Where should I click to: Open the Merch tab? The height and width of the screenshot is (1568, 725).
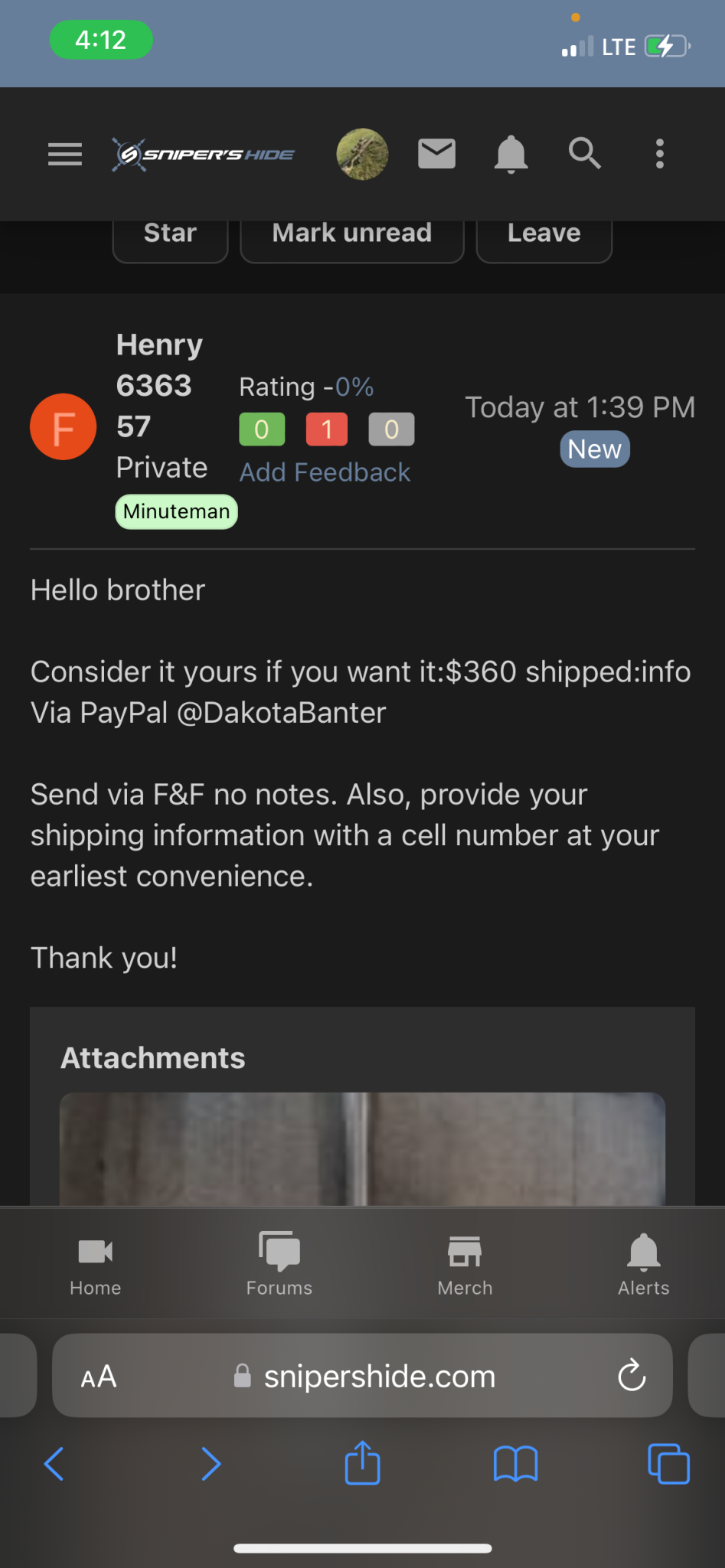465,1265
